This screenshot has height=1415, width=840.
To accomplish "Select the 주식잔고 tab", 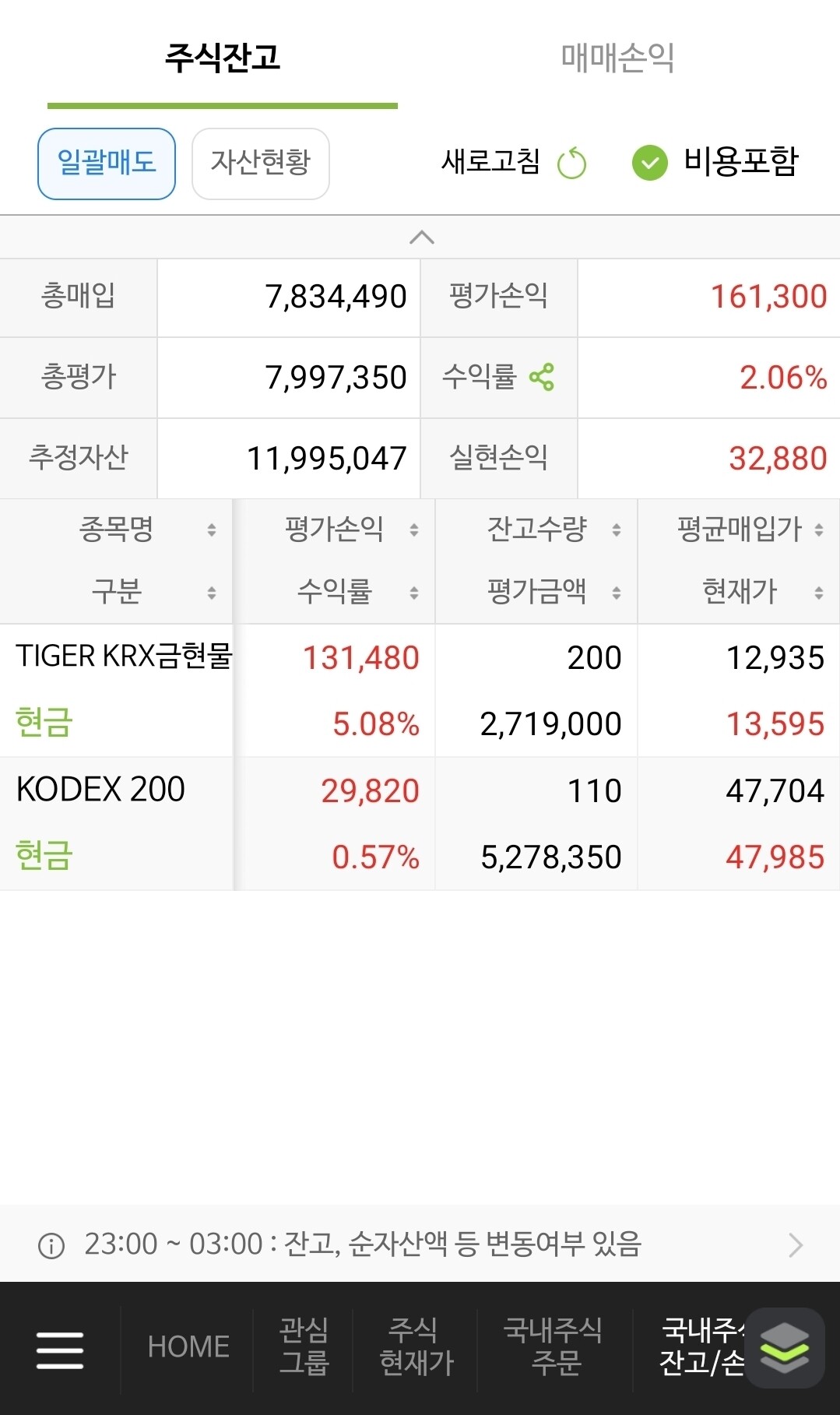I will pos(223,58).
